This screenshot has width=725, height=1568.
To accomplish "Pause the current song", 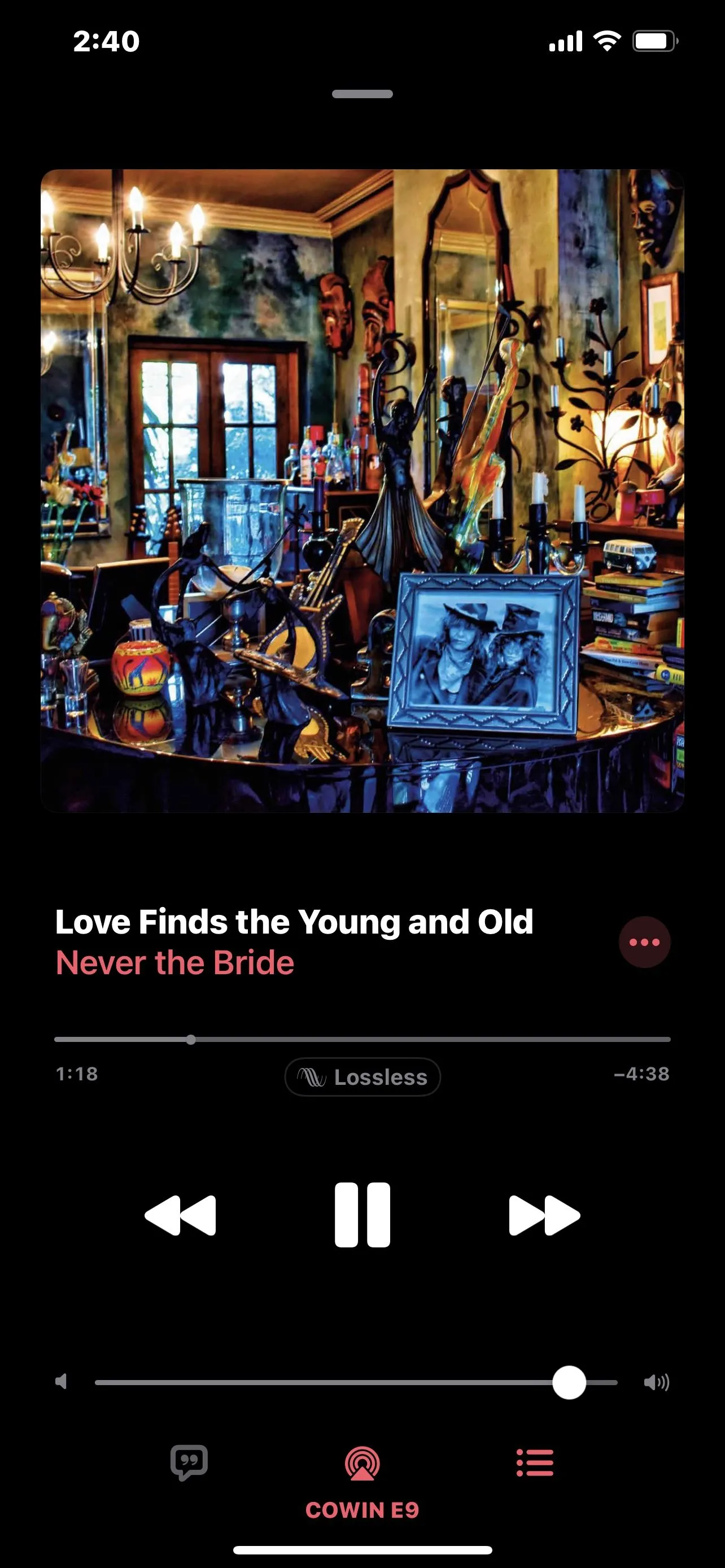I will point(362,1215).
